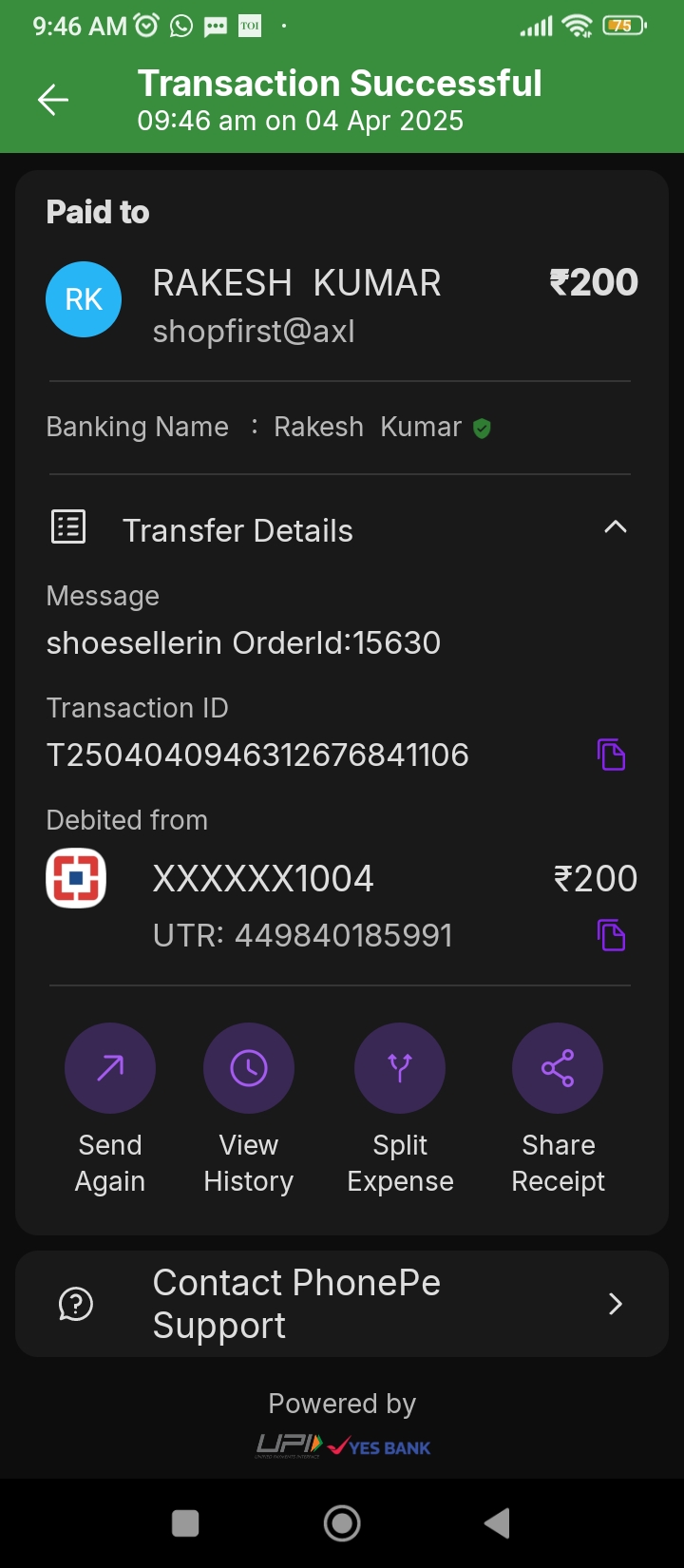The height and width of the screenshot is (1568, 684).
Task: Open Contact PhonePe Support
Action: point(342,1304)
